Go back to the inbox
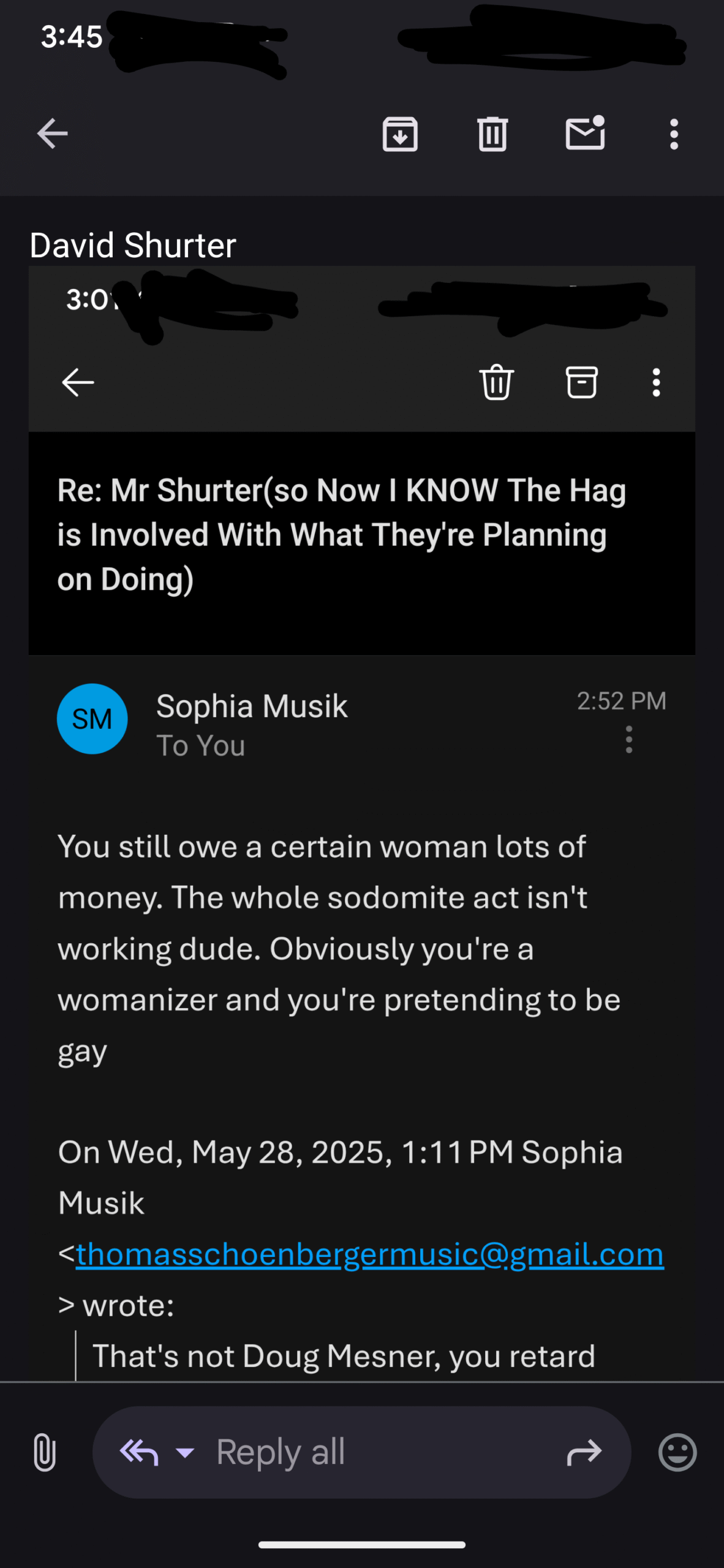The image size is (724, 1568). 52,134
